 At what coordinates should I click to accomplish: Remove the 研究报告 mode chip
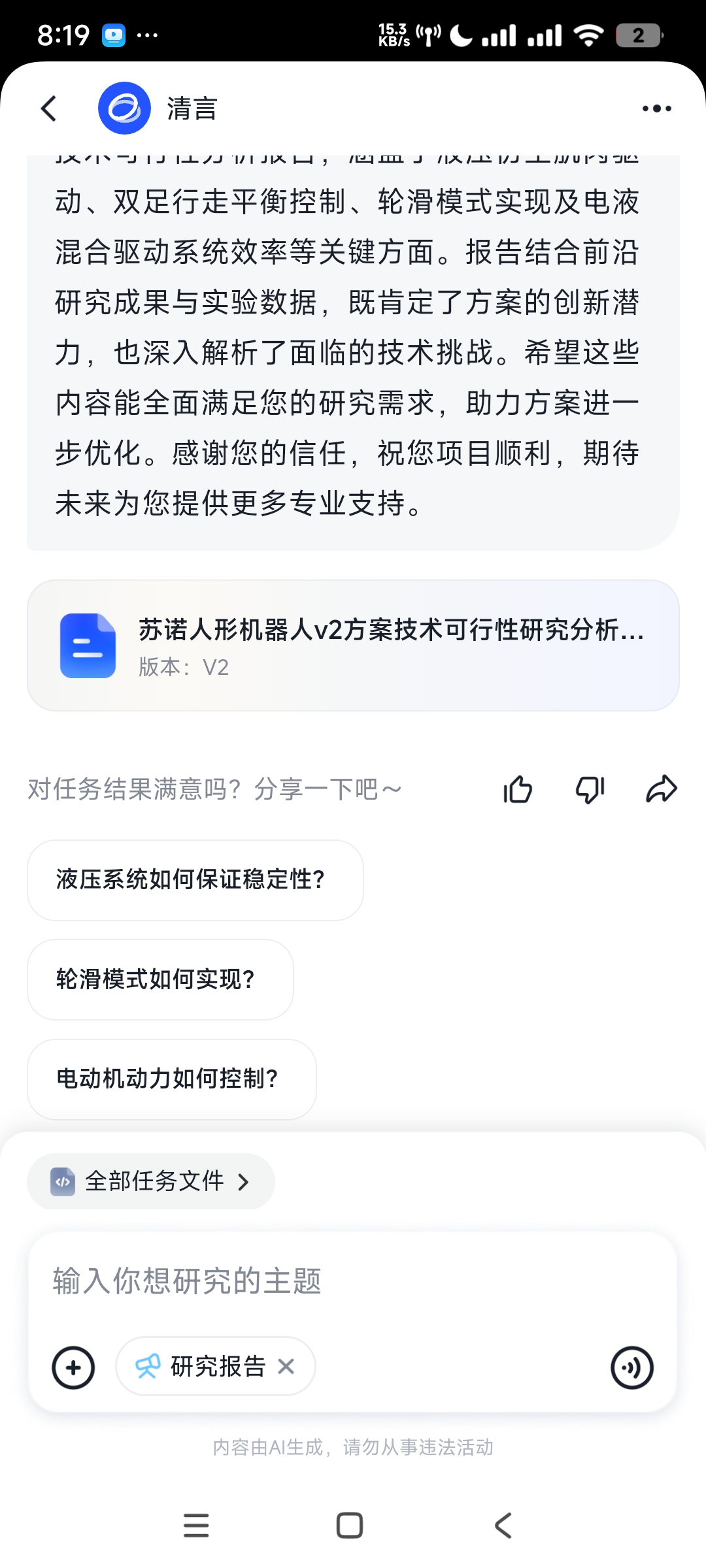pyautogui.click(x=286, y=1366)
